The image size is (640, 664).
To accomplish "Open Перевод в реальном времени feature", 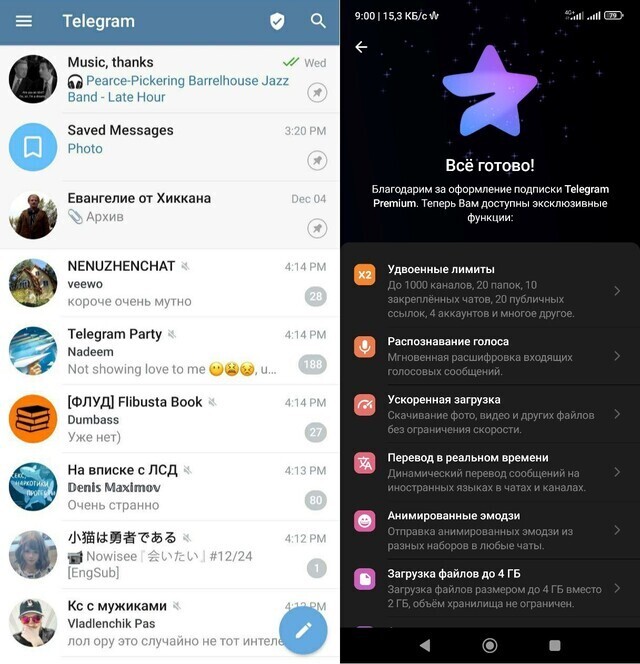I will [x=489, y=472].
